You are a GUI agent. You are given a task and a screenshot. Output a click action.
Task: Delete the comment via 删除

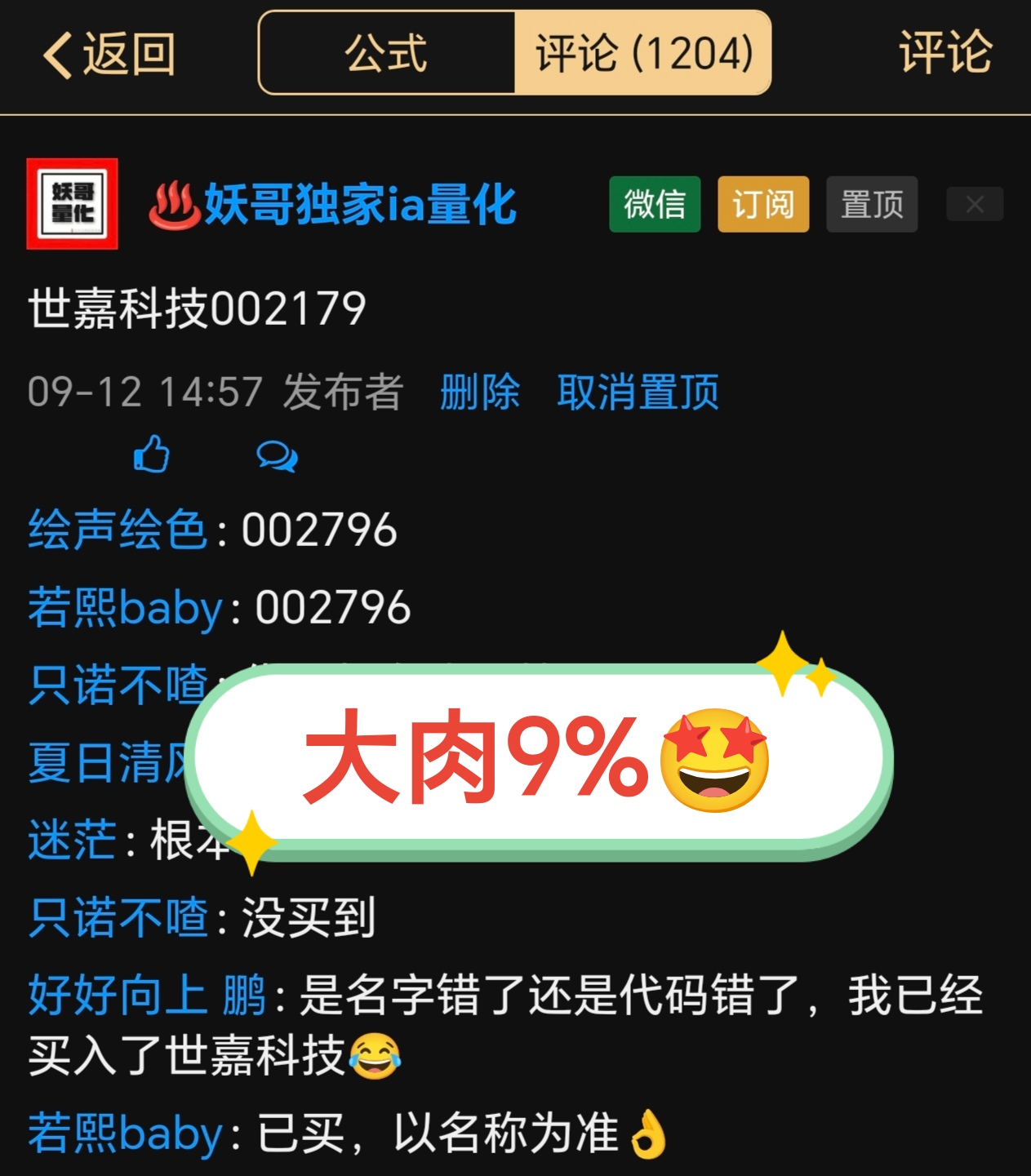click(x=480, y=392)
